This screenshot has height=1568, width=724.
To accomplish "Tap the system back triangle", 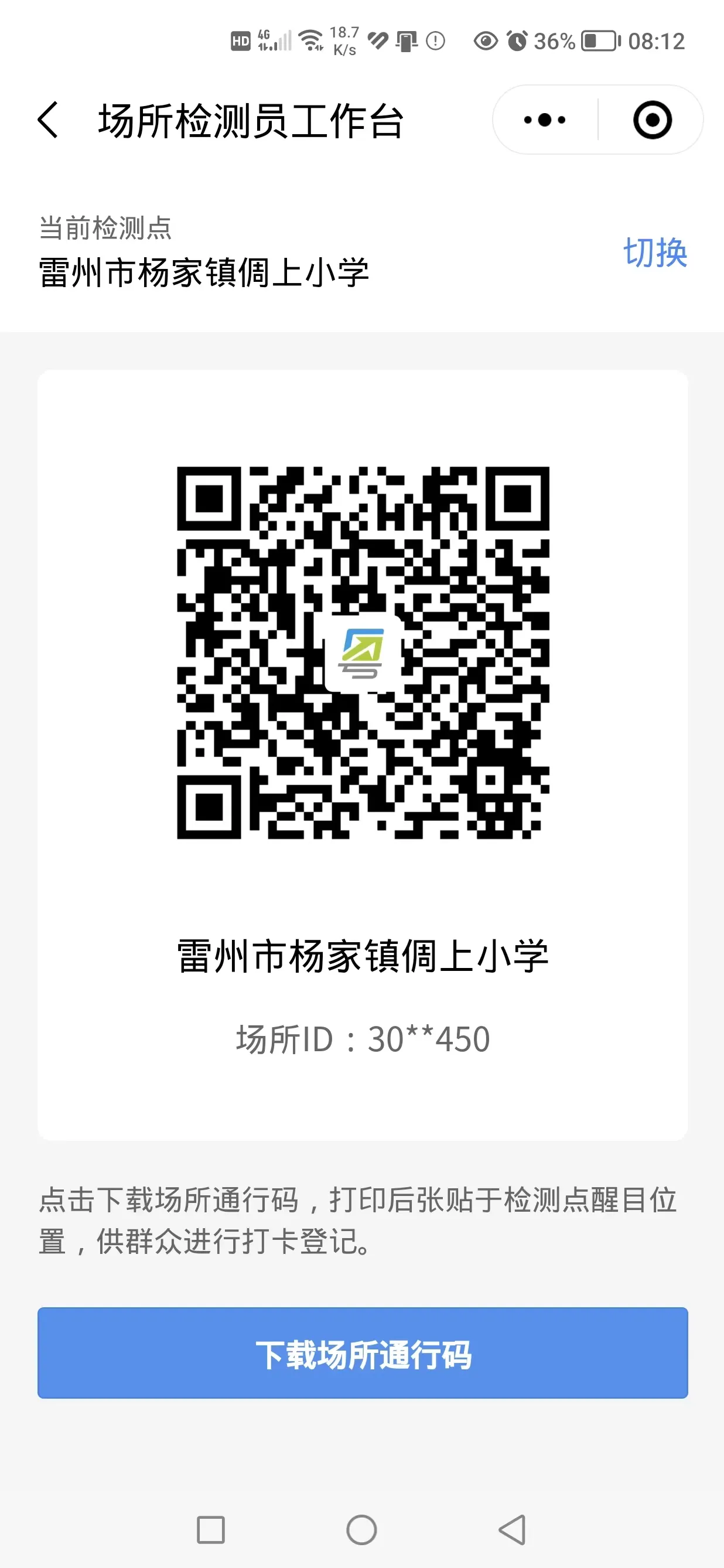I will tap(513, 1530).
